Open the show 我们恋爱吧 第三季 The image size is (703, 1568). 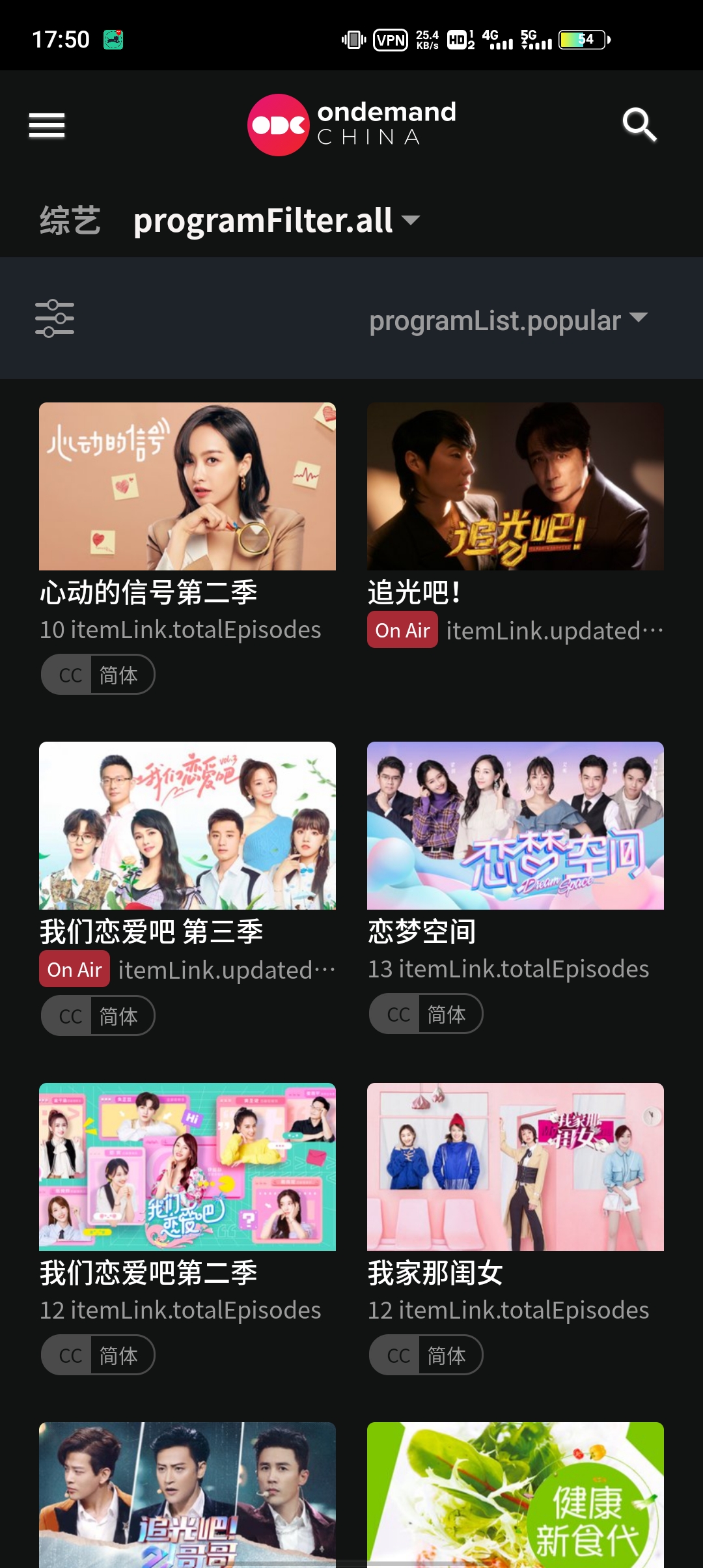pyautogui.click(x=187, y=826)
